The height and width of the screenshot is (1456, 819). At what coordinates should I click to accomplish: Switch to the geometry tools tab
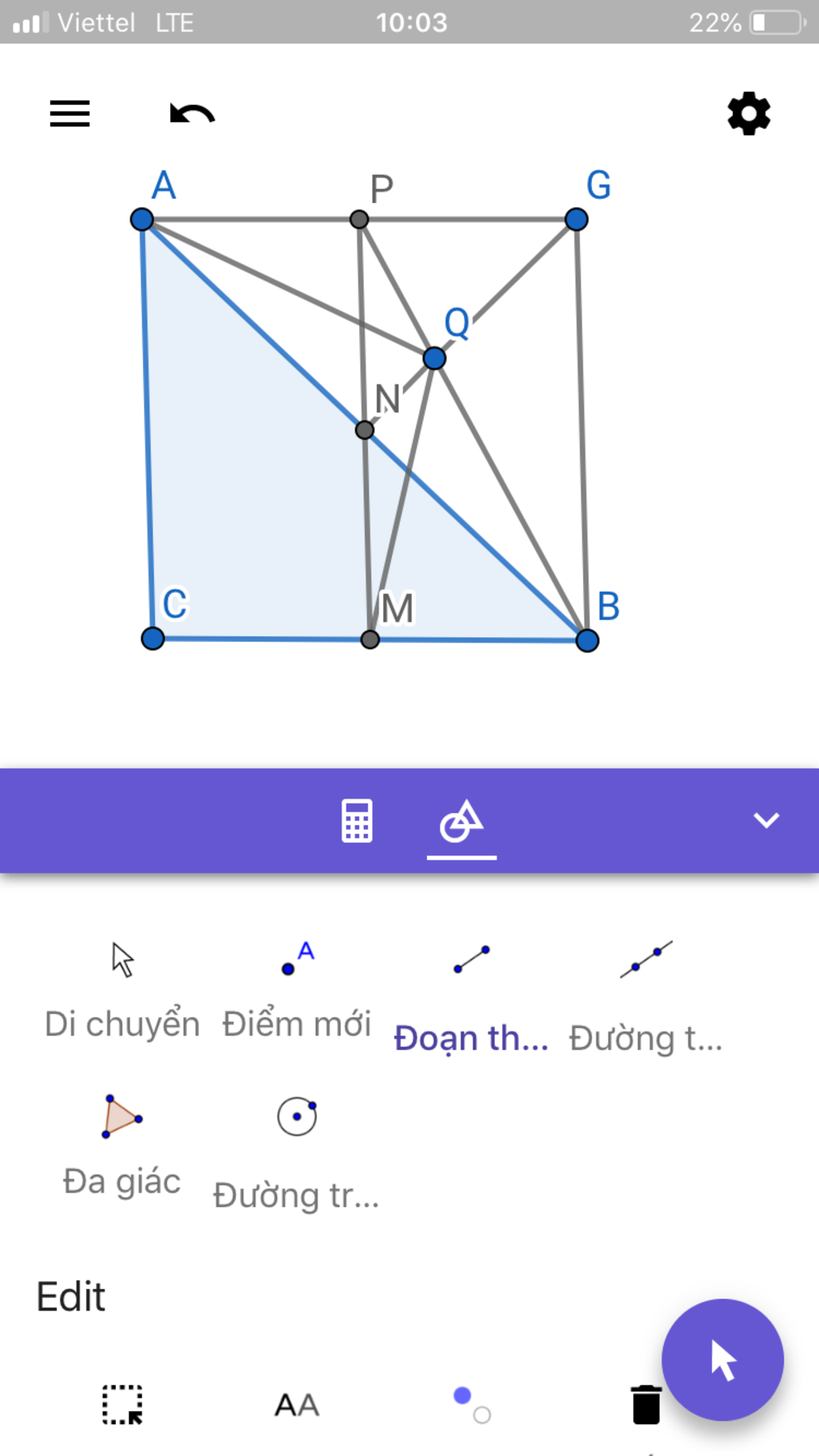coord(461,820)
